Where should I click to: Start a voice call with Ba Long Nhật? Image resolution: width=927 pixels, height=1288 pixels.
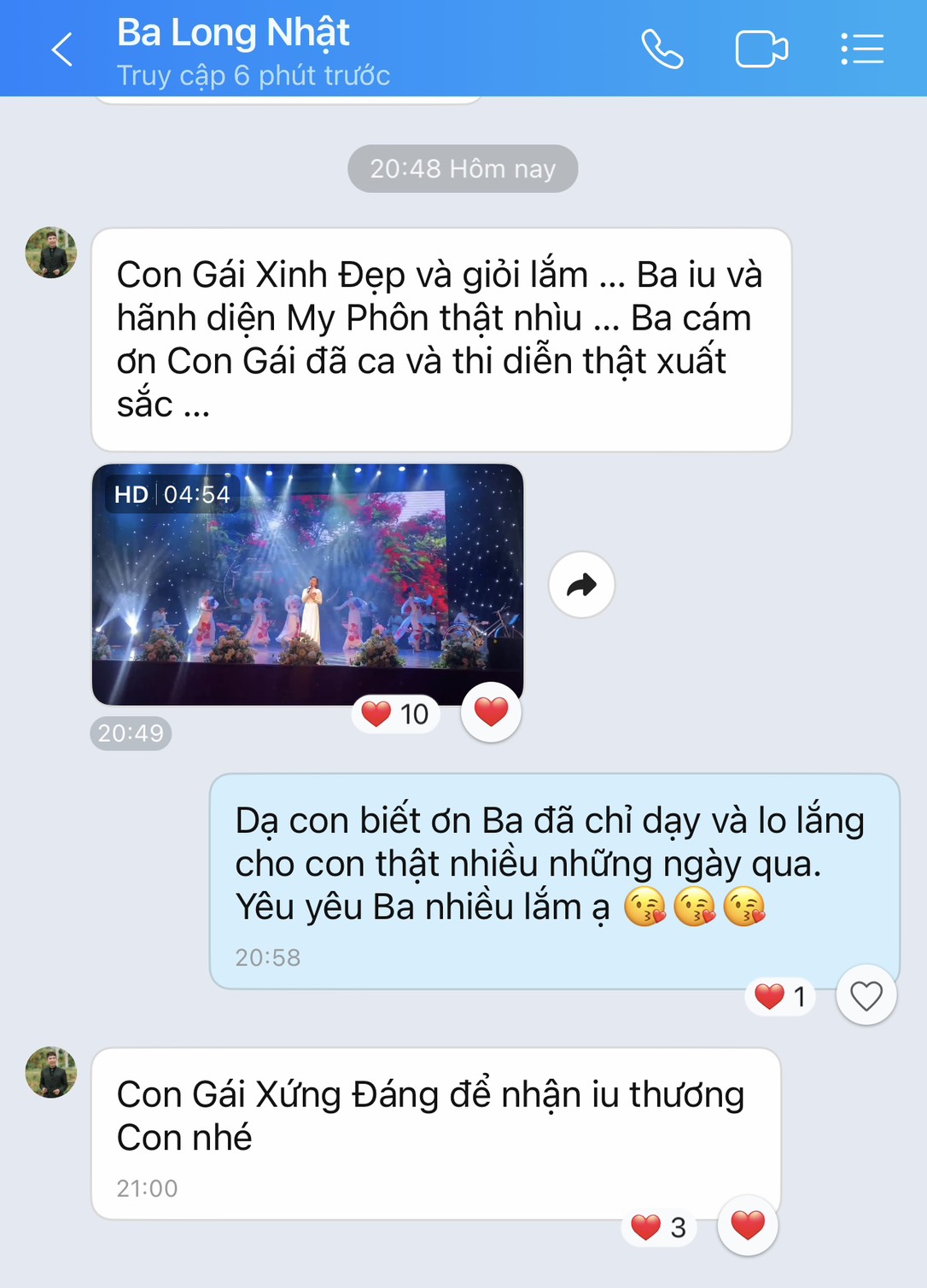point(662,49)
